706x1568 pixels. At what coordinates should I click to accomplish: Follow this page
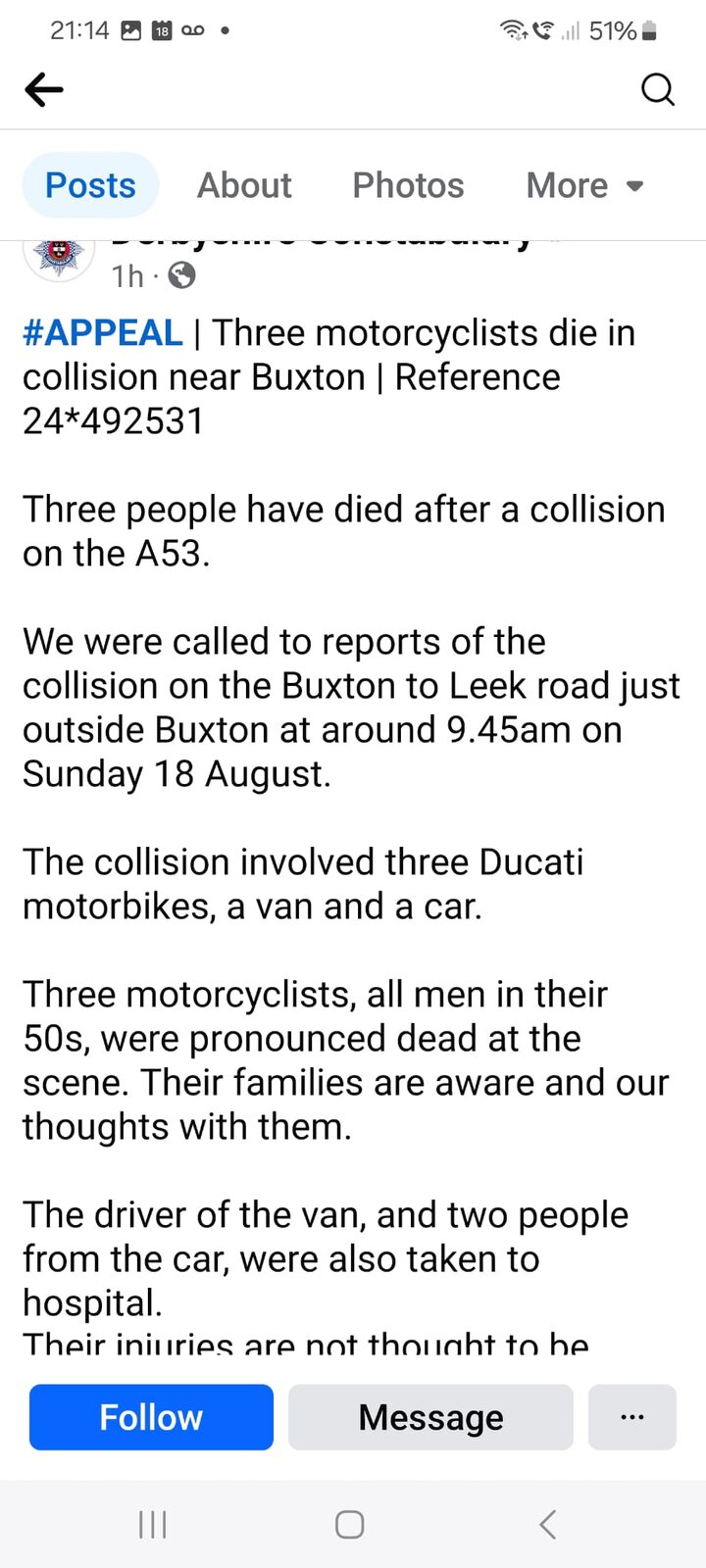(x=151, y=1417)
